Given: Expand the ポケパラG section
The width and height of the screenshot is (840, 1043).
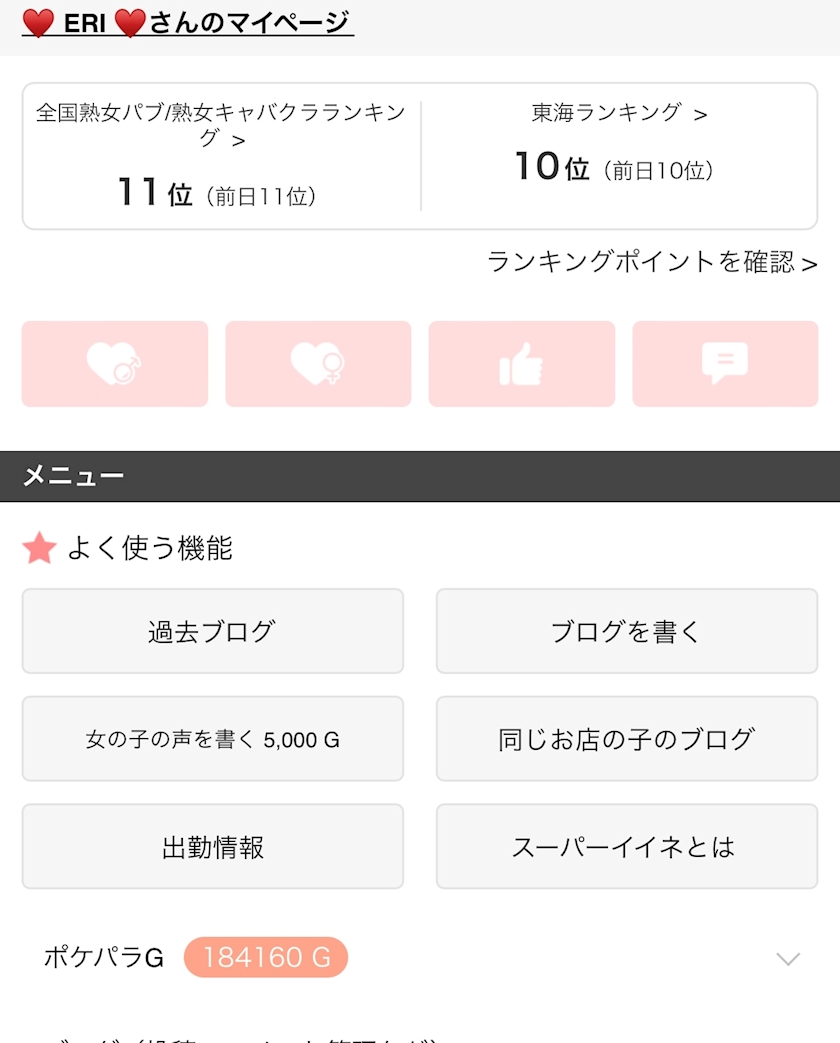Looking at the screenshot, I should coord(788,958).
